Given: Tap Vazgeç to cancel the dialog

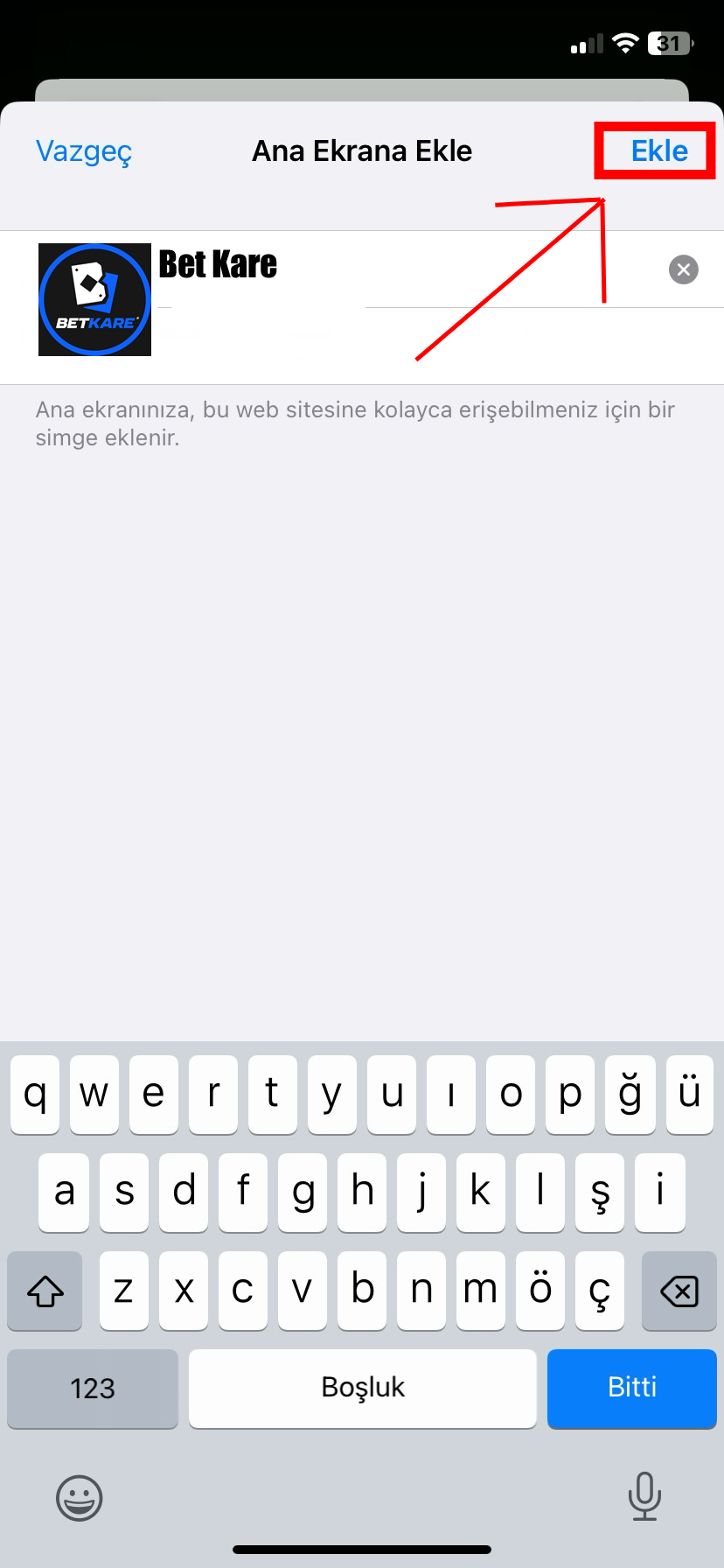Looking at the screenshot, I should [x=83, y=150].
